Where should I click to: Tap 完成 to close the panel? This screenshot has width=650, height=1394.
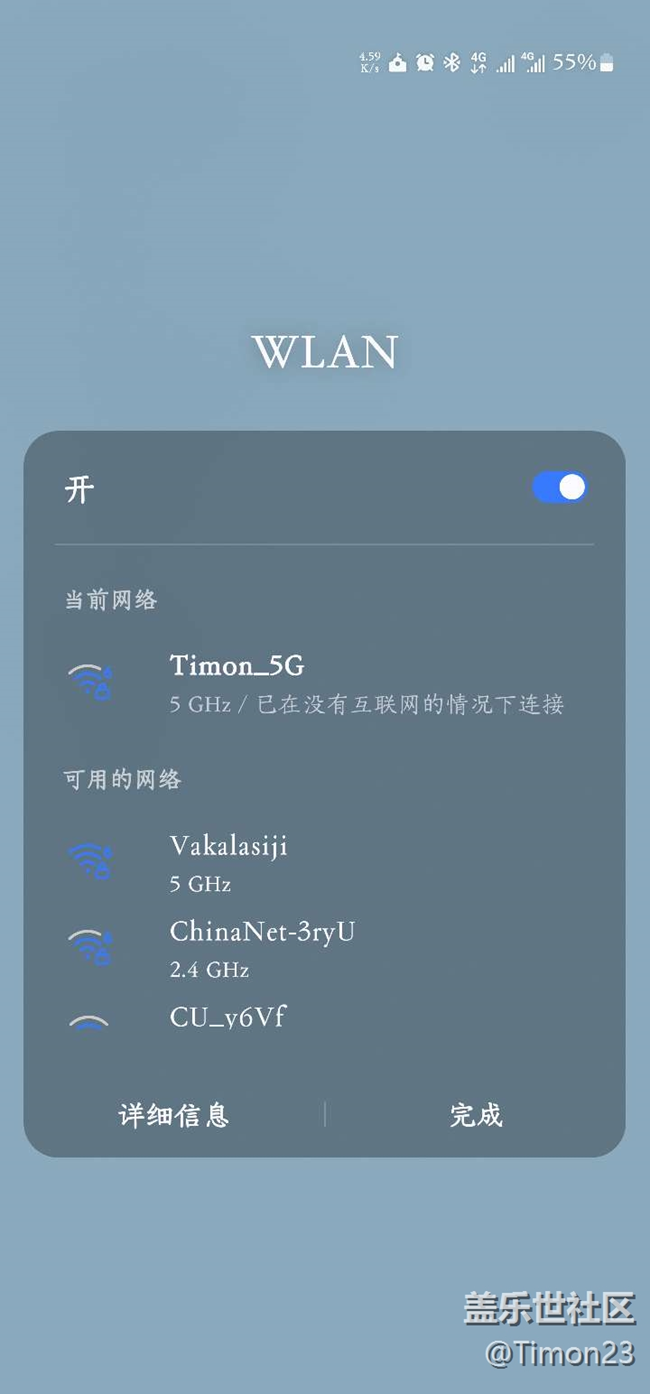tap(476, 1115)
